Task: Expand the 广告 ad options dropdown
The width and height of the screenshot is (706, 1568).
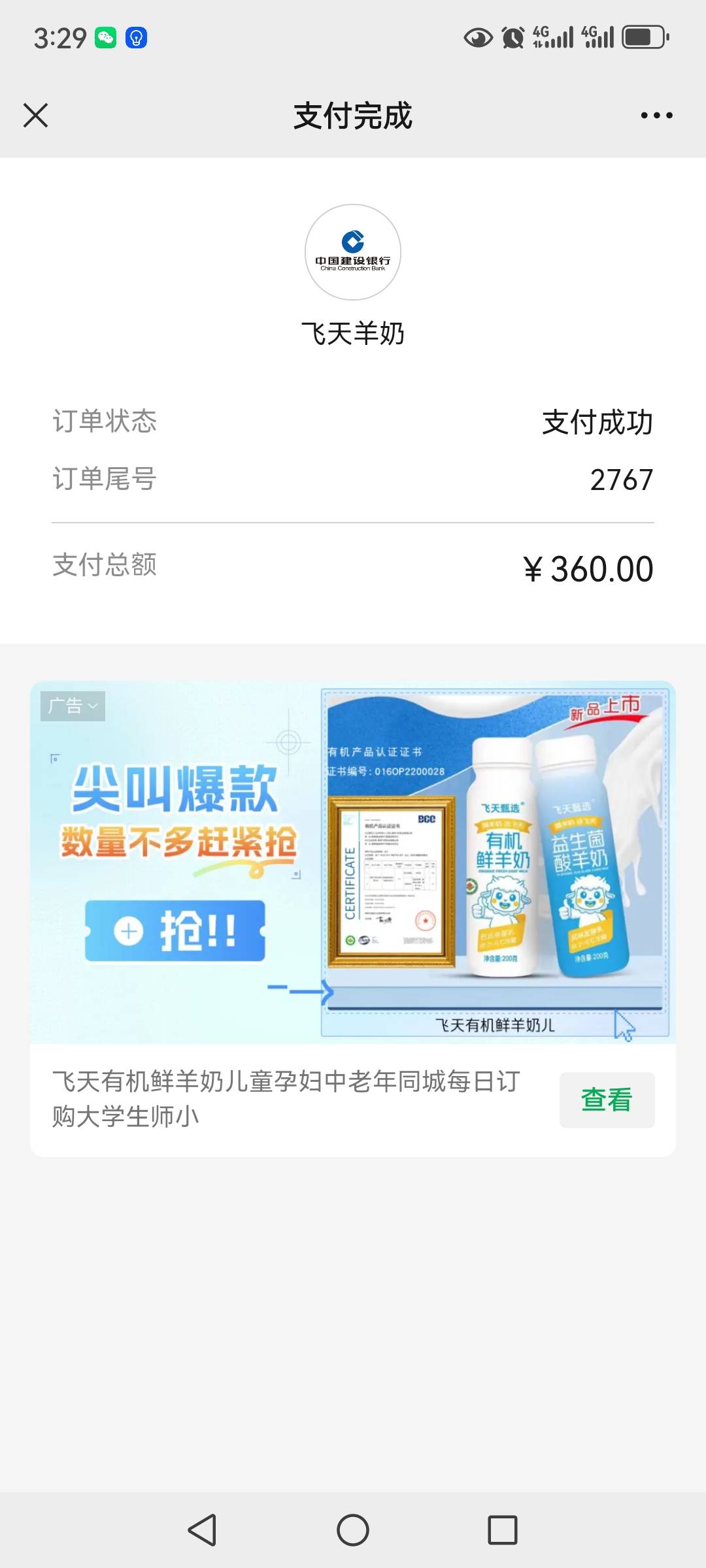Action: point(73,706)
